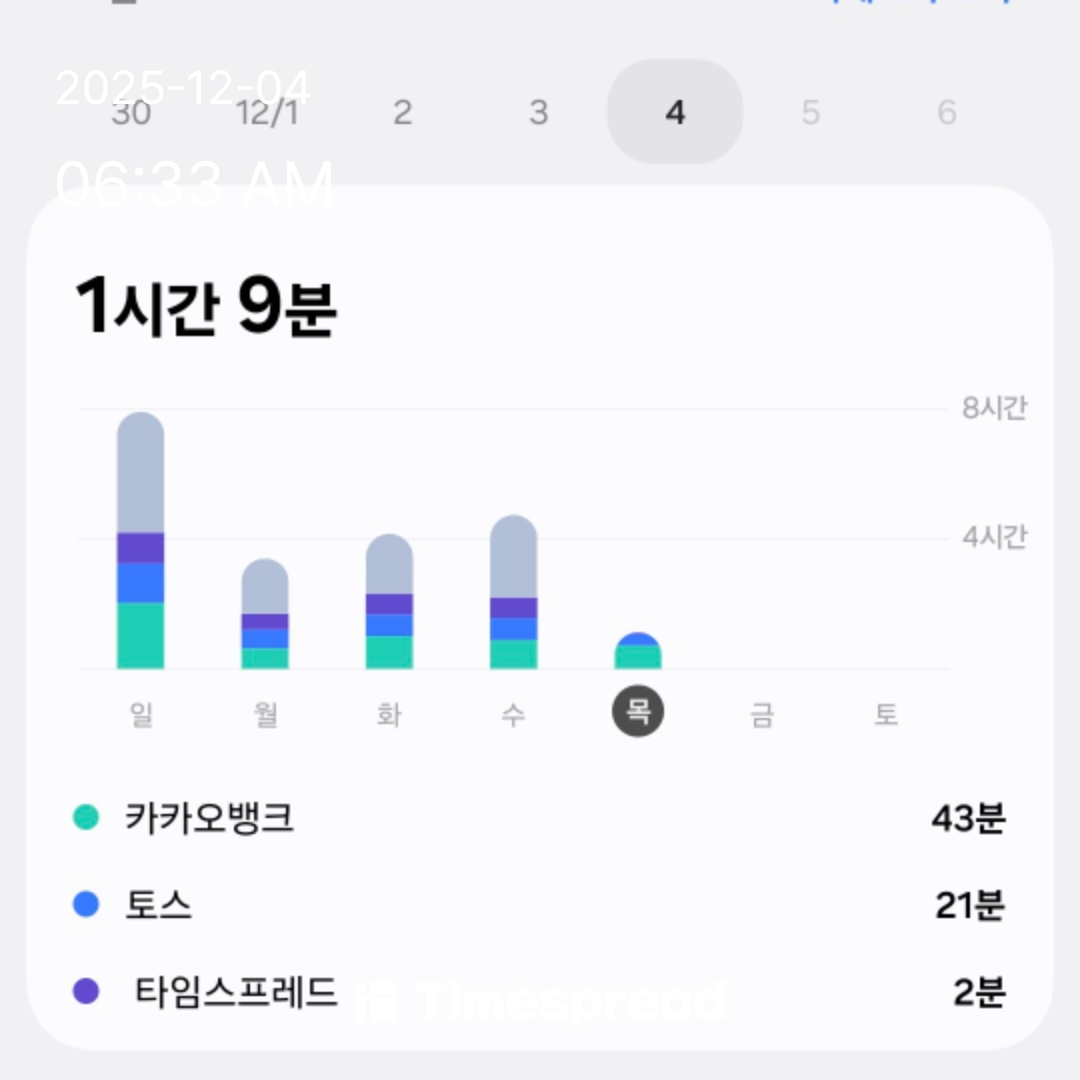Tap the highlighted date 4

(675, 113)
